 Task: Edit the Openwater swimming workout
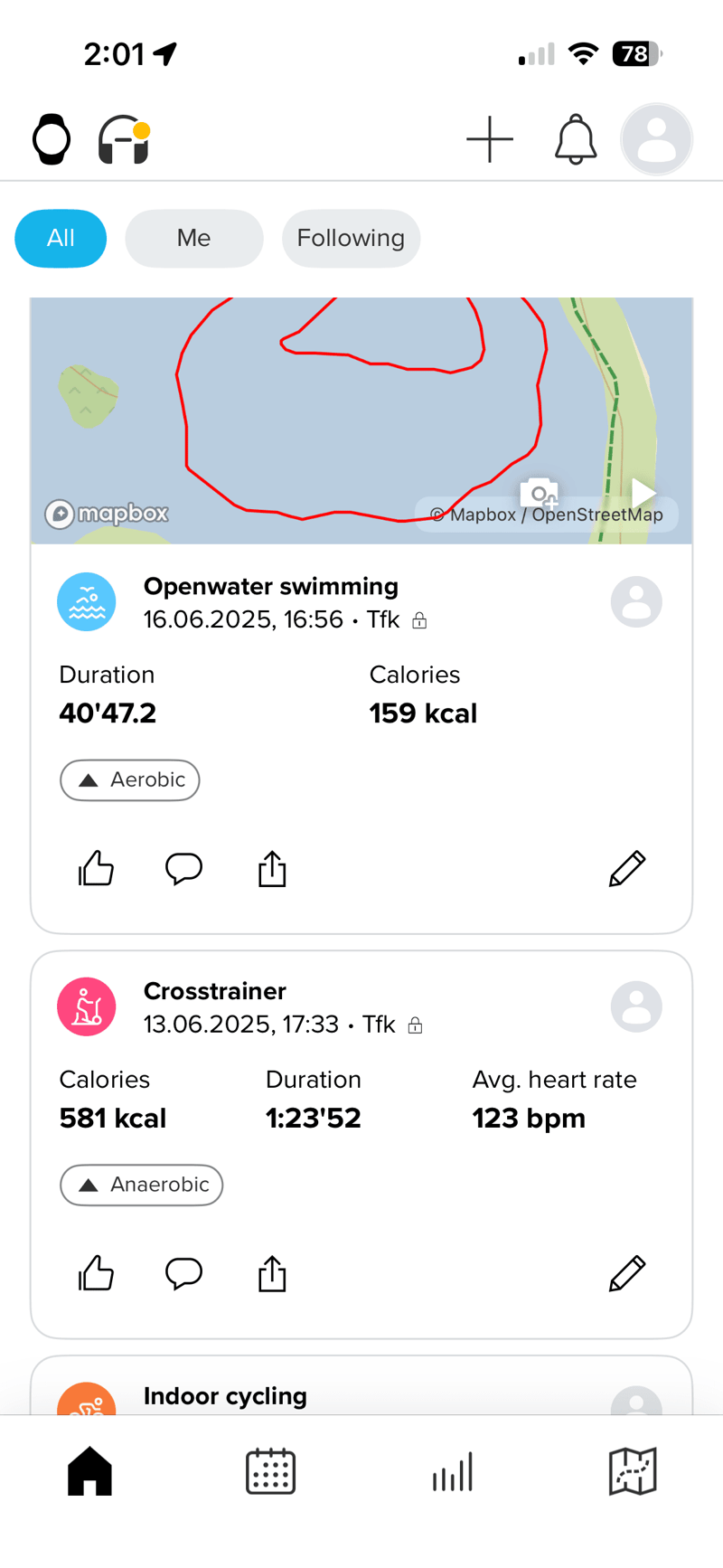(627, 869)
